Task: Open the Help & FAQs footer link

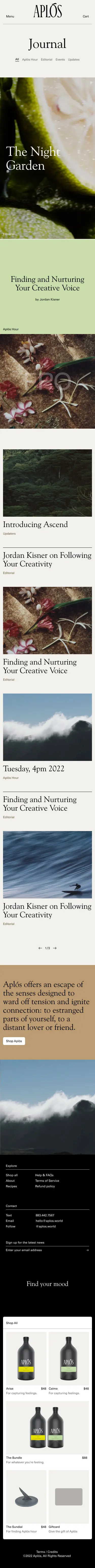Action: 44,1175
